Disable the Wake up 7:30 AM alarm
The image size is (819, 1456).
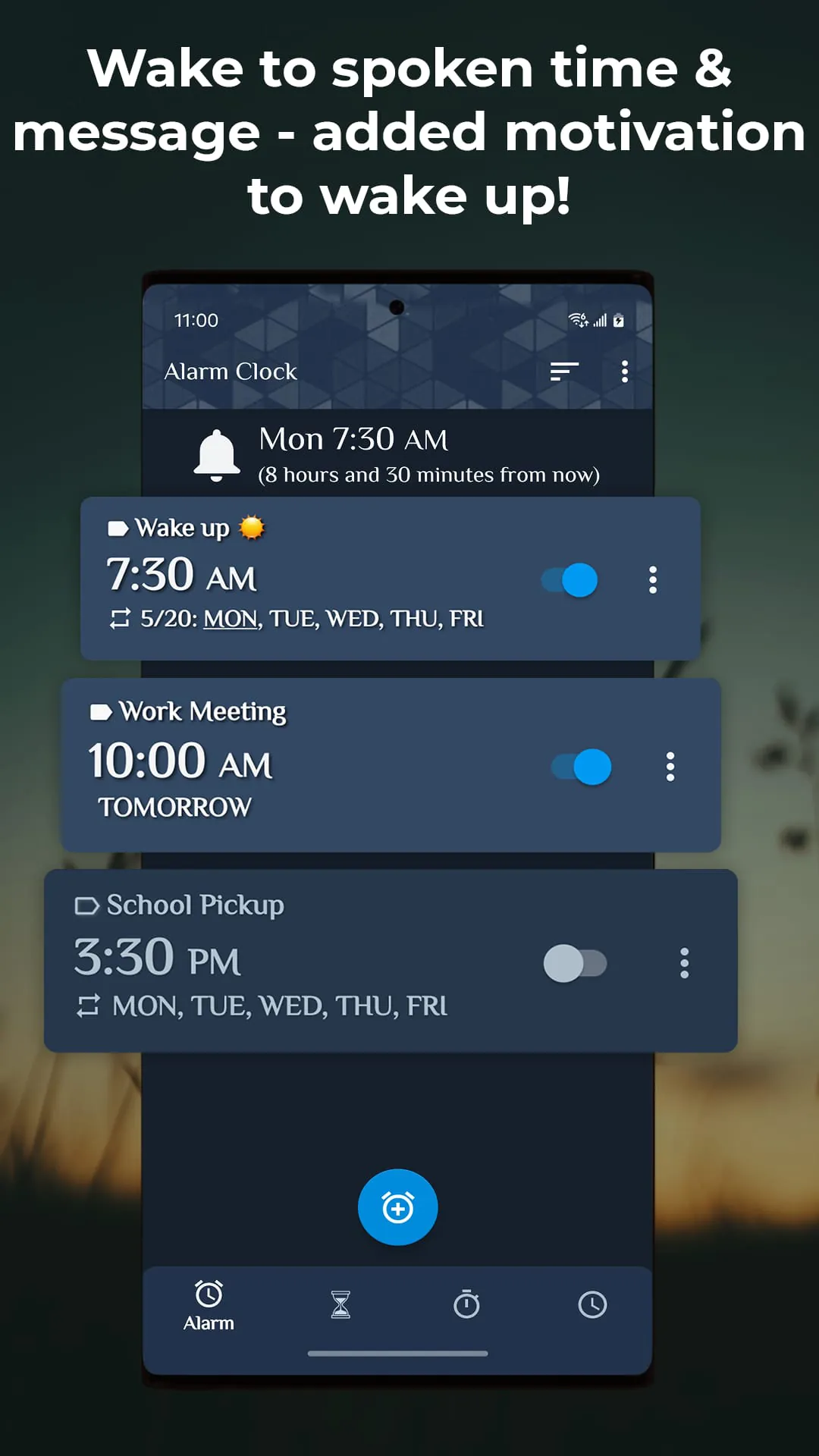567,579
